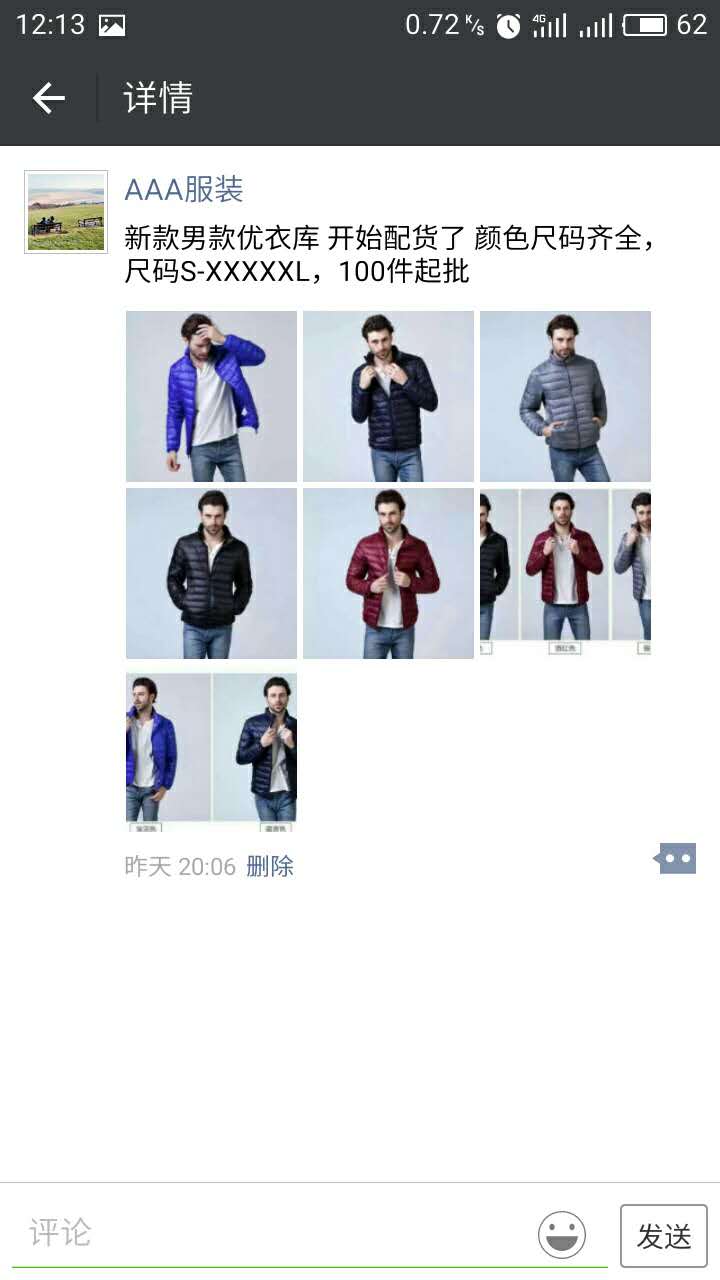Focus the 评论 comment field

click(270, 1233)
